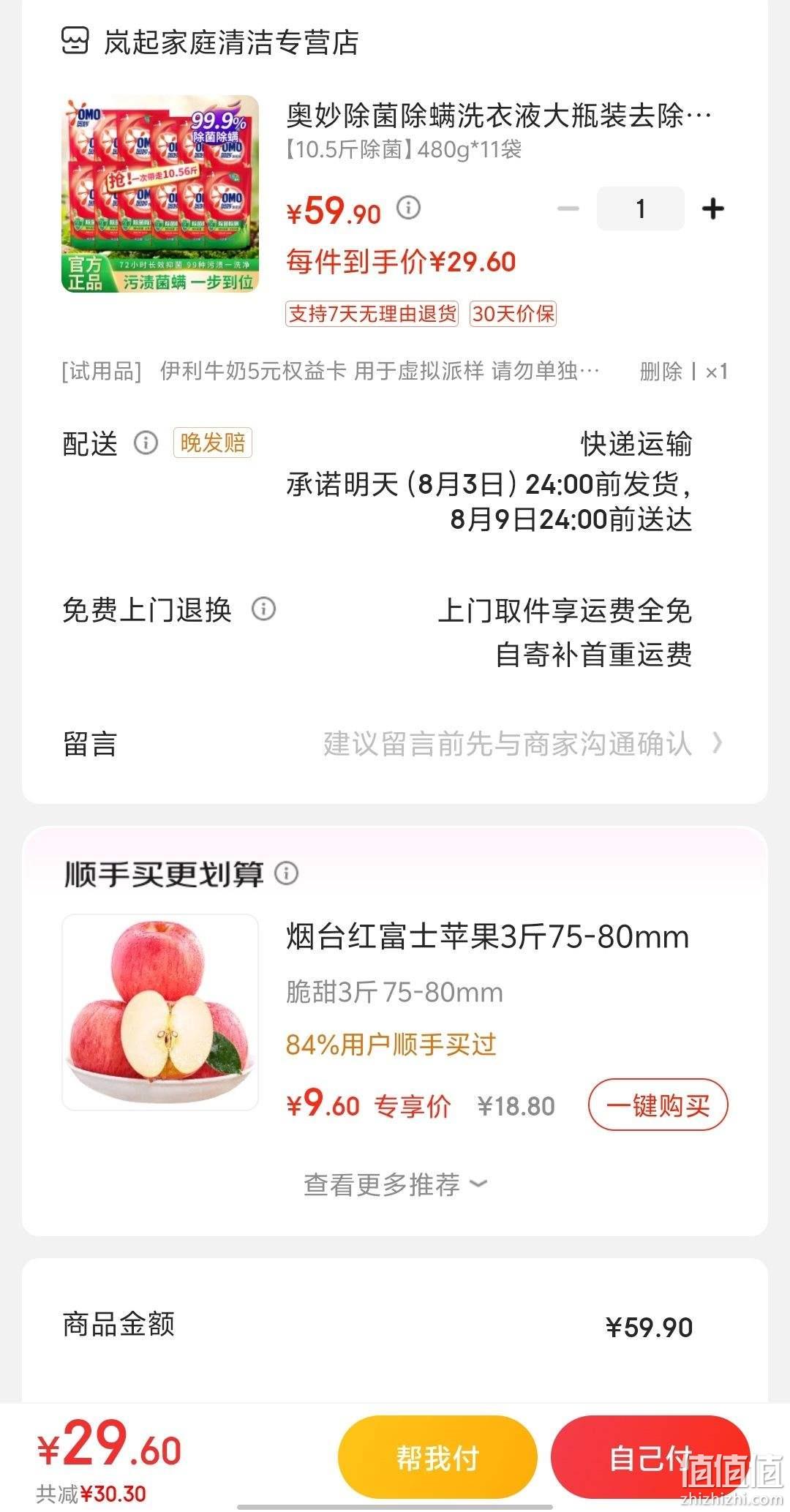790x1512 pixels.
Task: Pay yourself with 自己付
Action: coord(650,1457)
